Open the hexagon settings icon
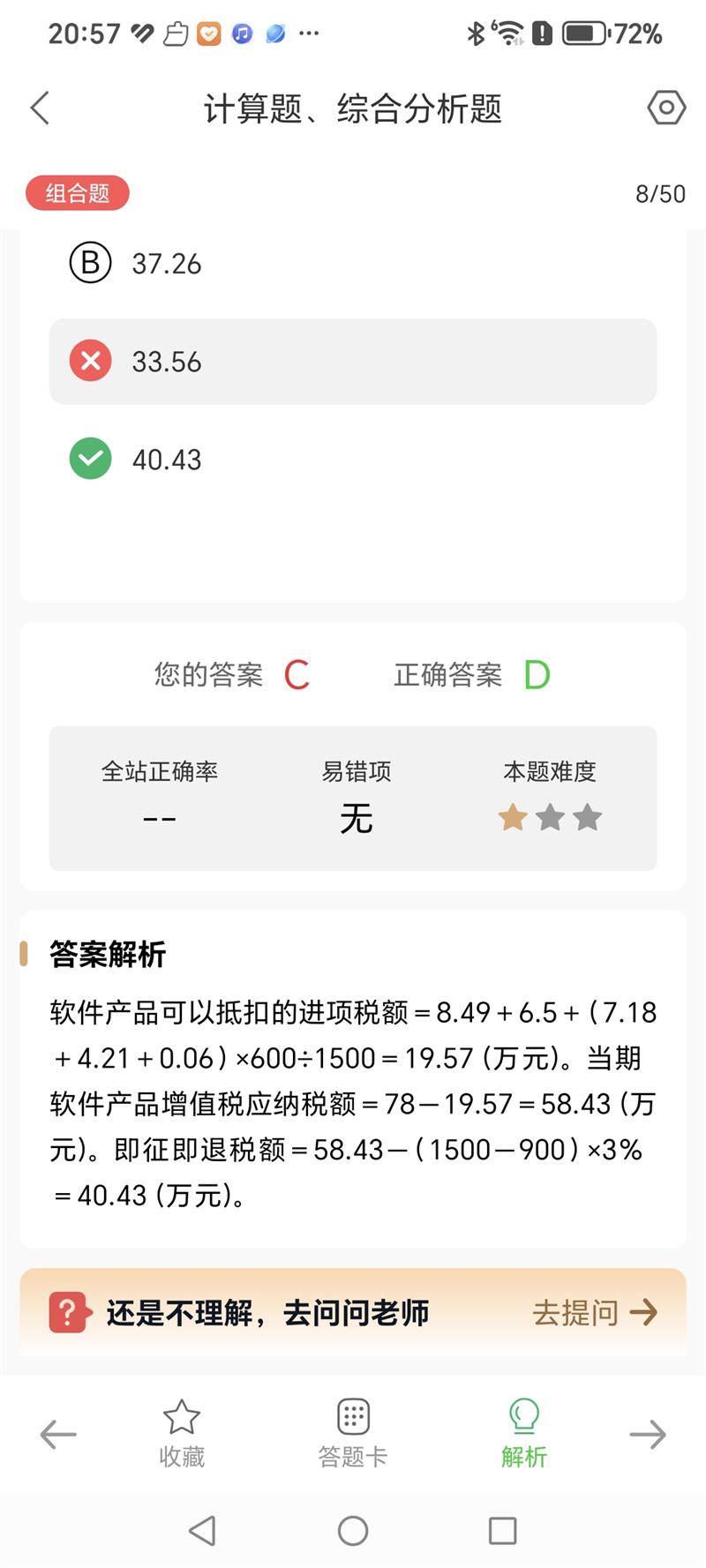706x1568 pixels. coord(666,109)
